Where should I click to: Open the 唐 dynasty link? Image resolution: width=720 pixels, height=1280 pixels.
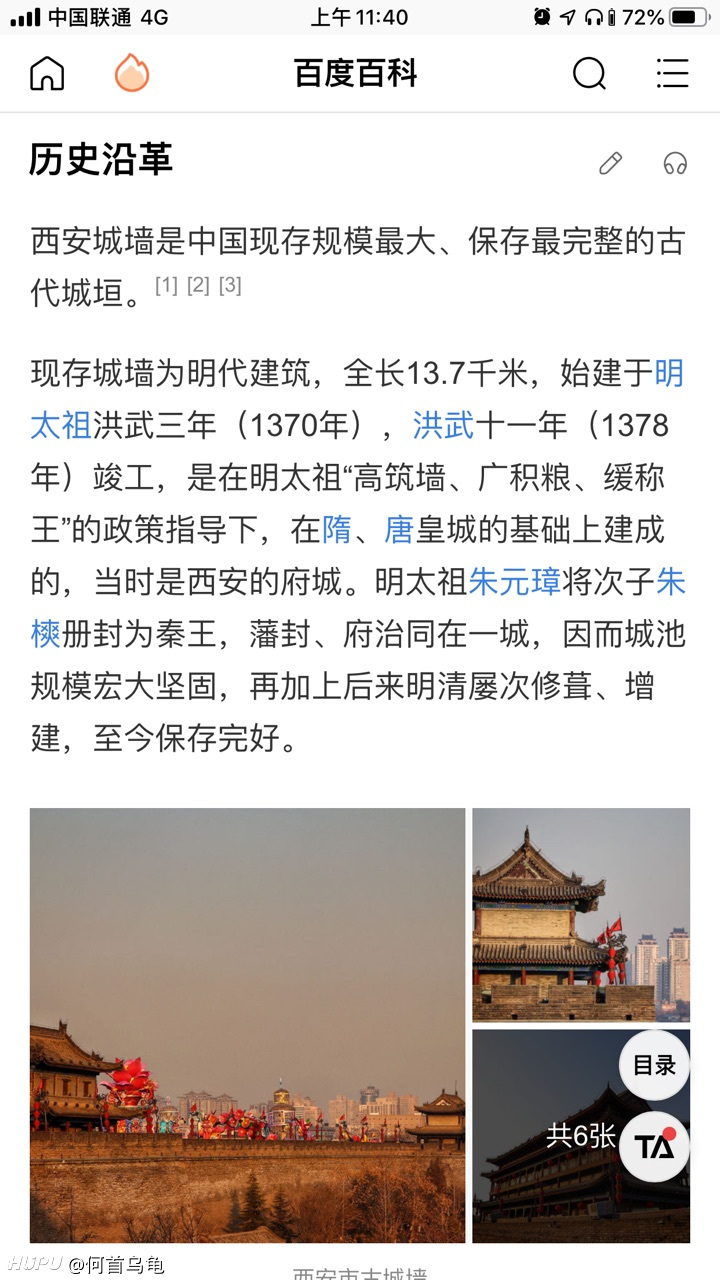tap(399, 529)
